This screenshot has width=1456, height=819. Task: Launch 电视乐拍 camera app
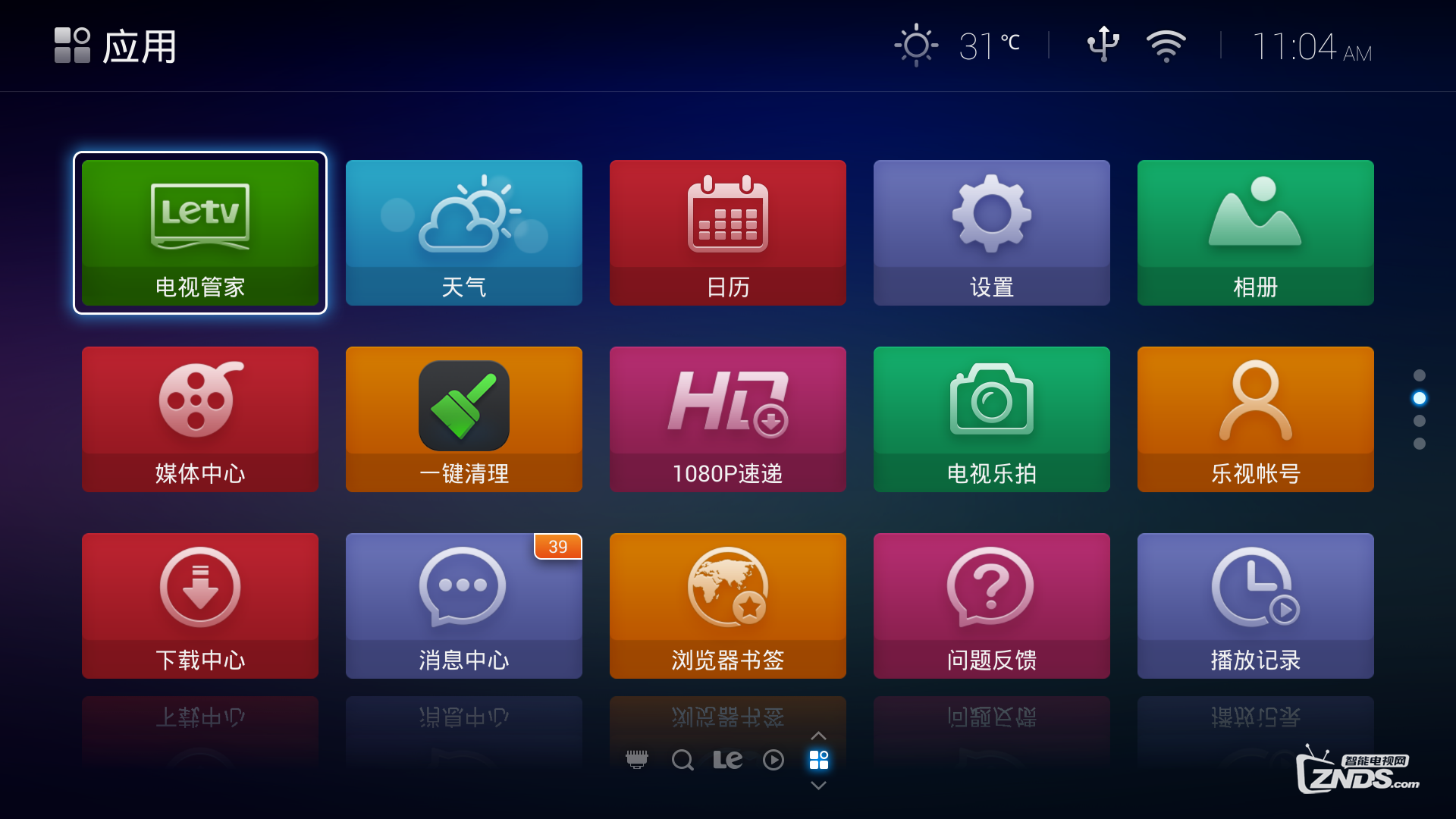[992, 419]
